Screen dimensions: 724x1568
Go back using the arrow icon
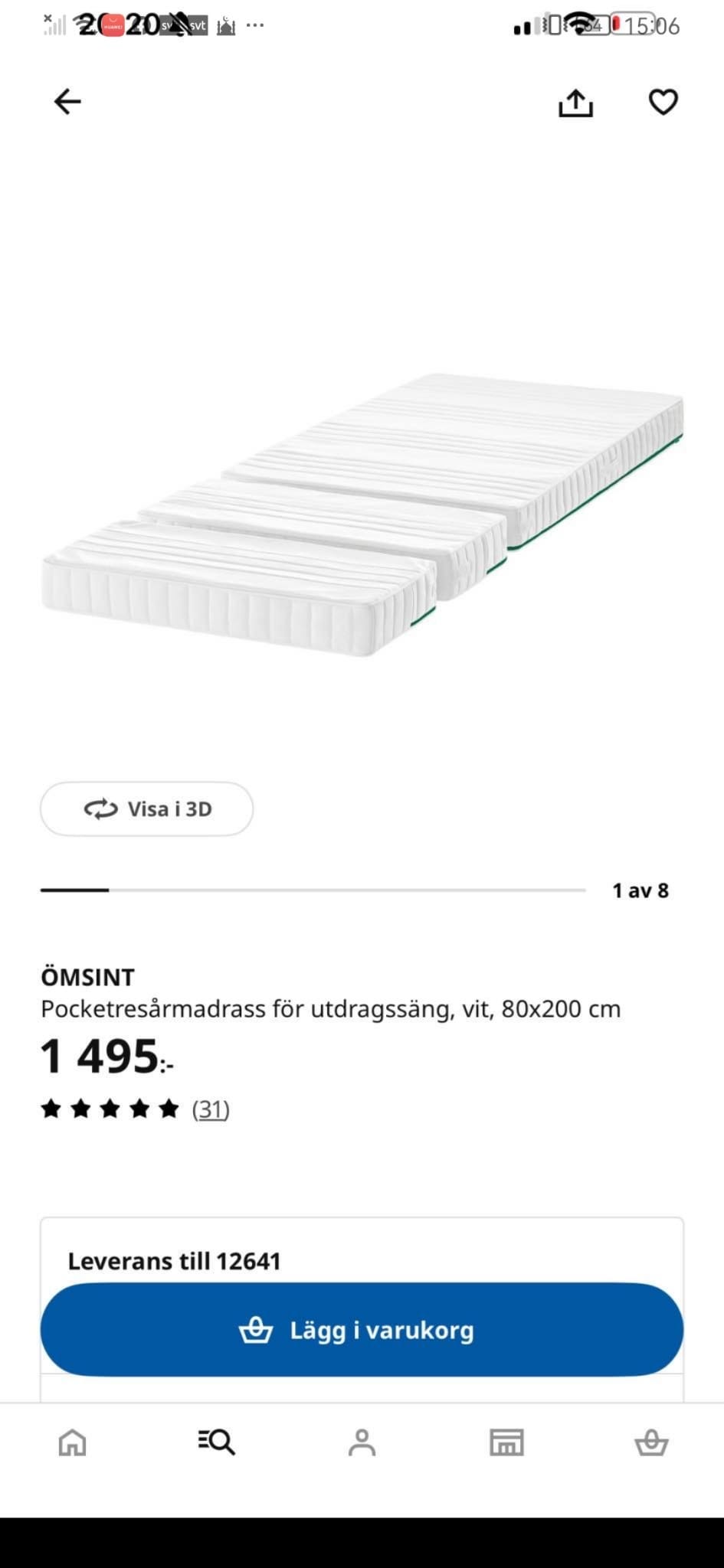point(67,102)
